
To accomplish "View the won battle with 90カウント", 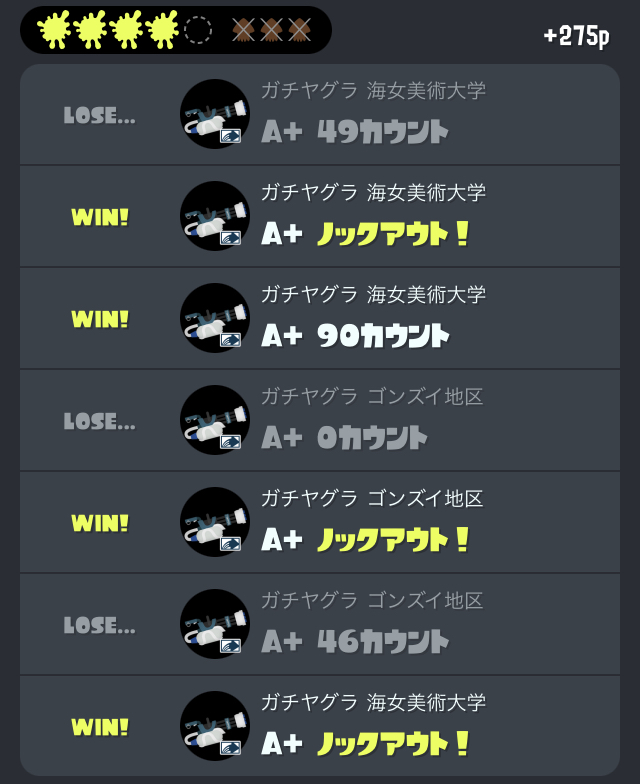I will pos(320,318).
